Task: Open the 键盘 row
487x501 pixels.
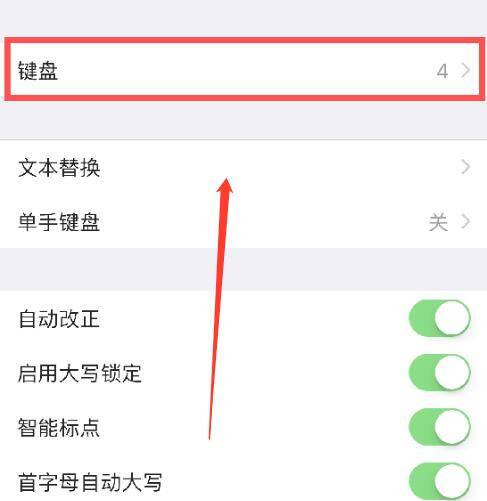Action: point(243,70)
